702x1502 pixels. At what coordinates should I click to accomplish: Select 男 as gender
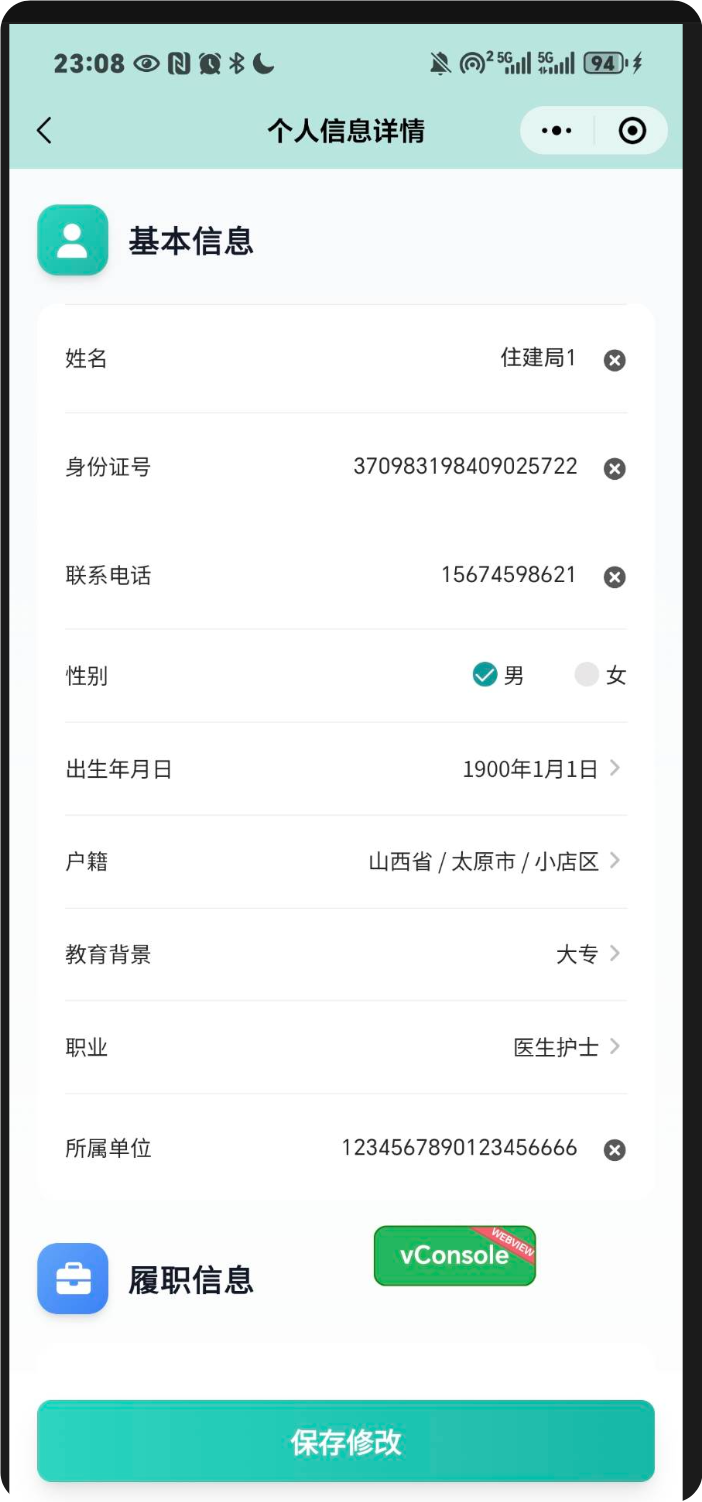(x=486, y=675)
